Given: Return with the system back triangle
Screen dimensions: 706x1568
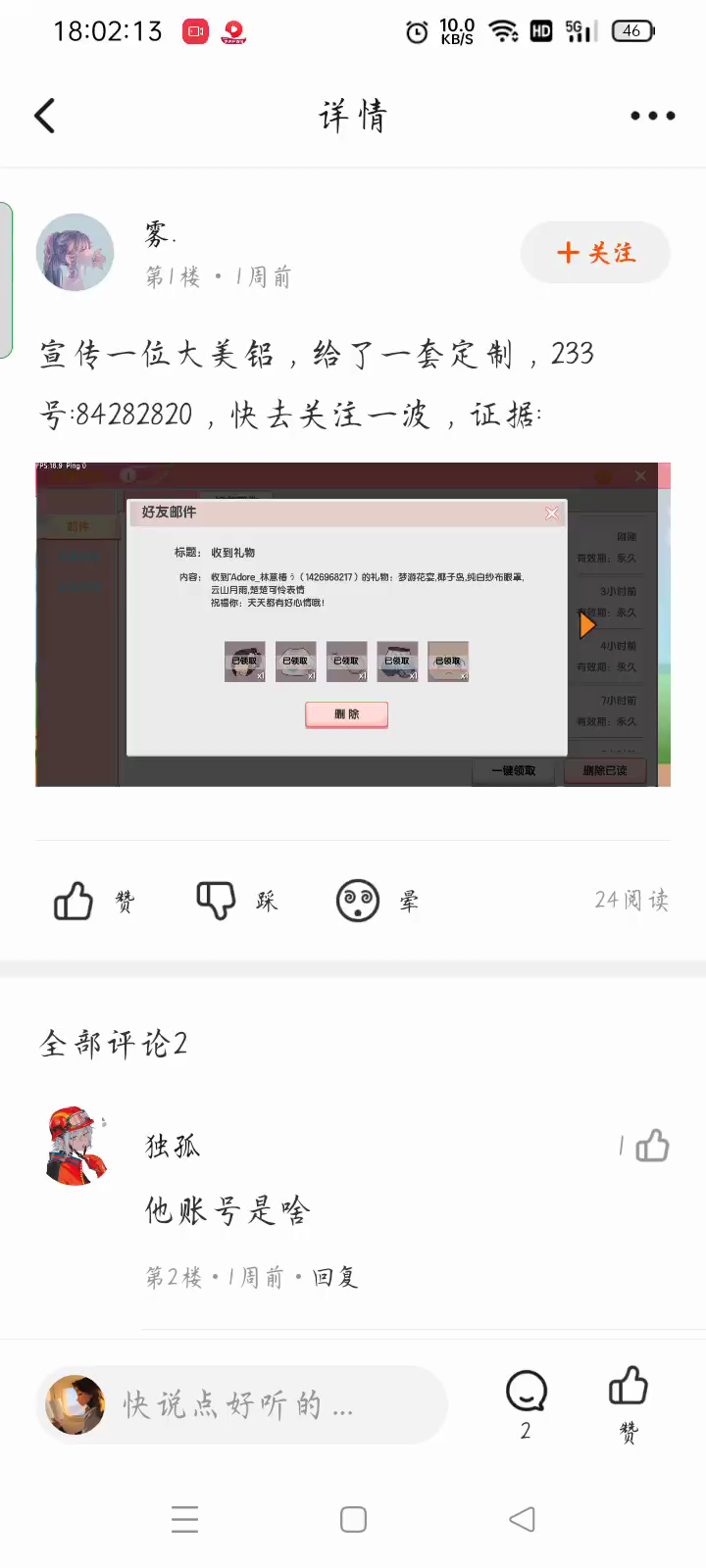Looking at the screenshot, I should [x=522, y=1519].
